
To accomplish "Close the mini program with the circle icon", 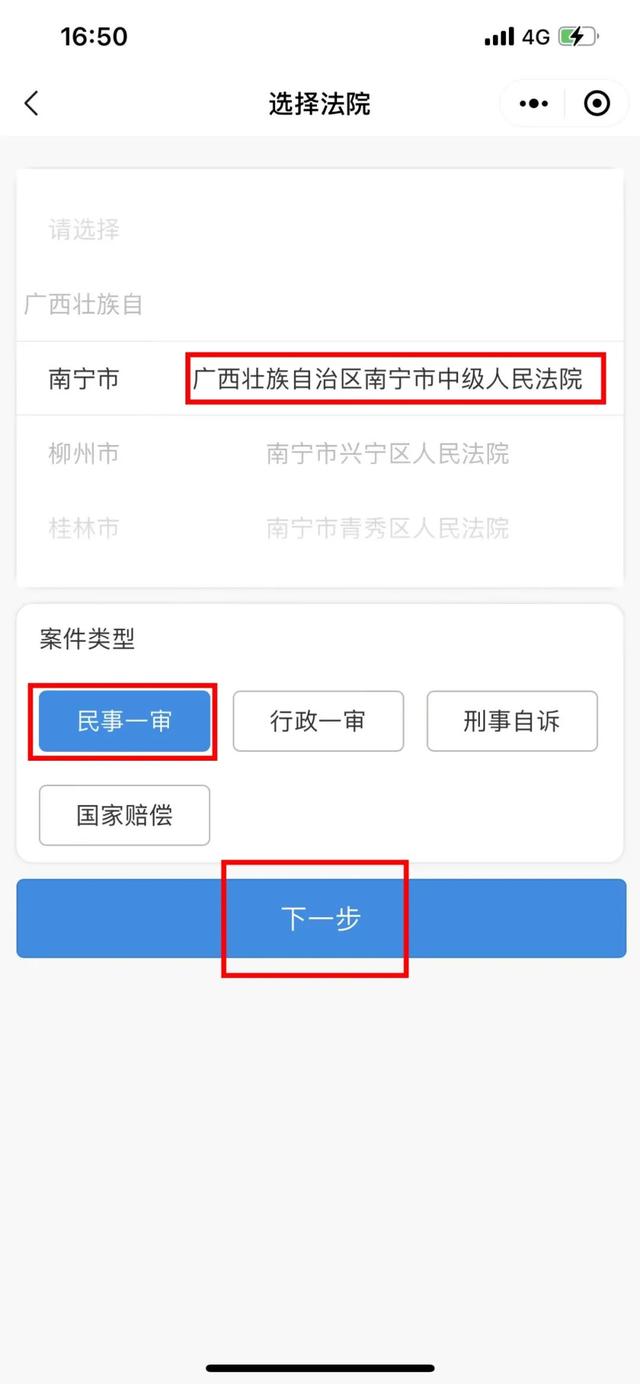I will (x=597, y=103).
